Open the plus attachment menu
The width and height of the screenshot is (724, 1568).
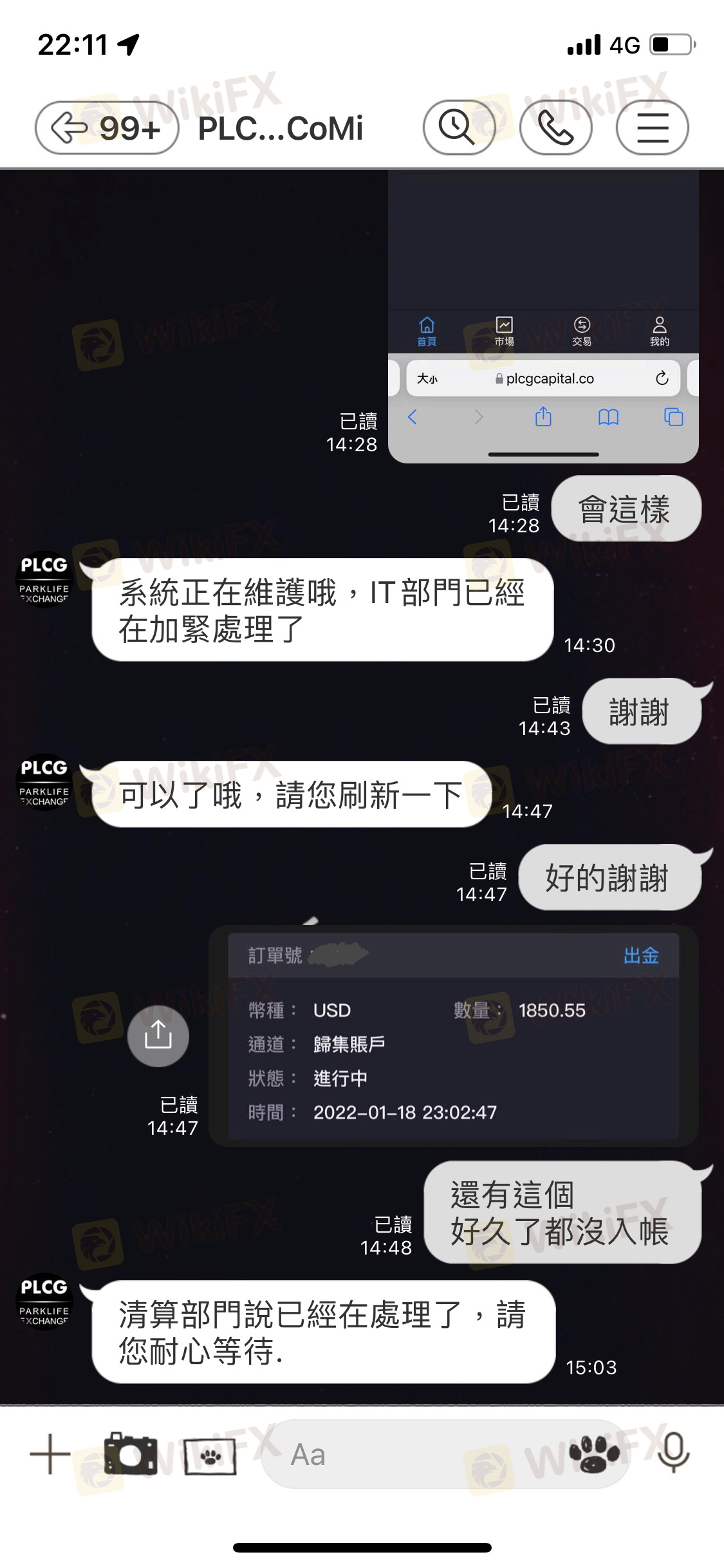(50, 1454)
